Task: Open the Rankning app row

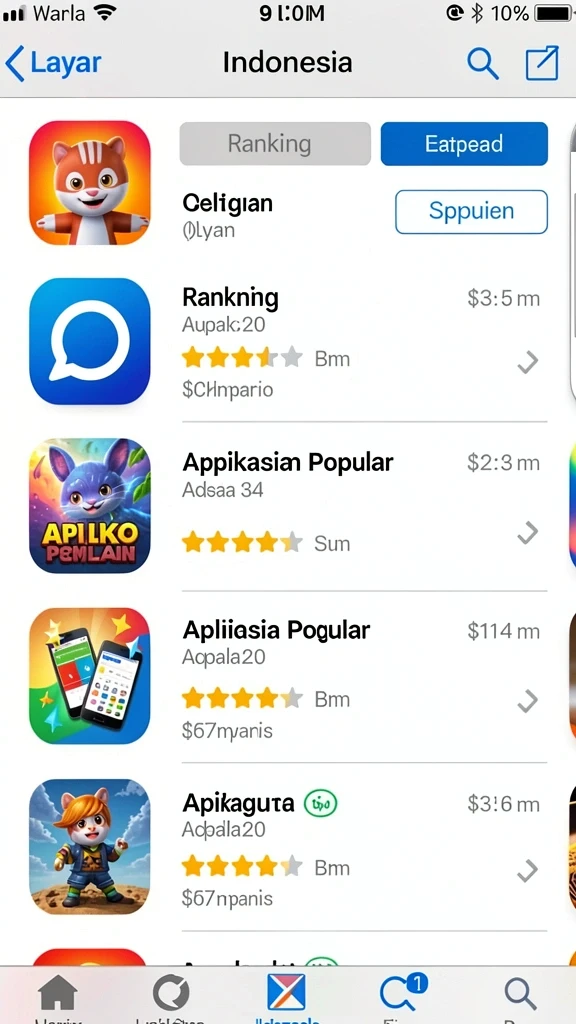Action: [288, 342]
